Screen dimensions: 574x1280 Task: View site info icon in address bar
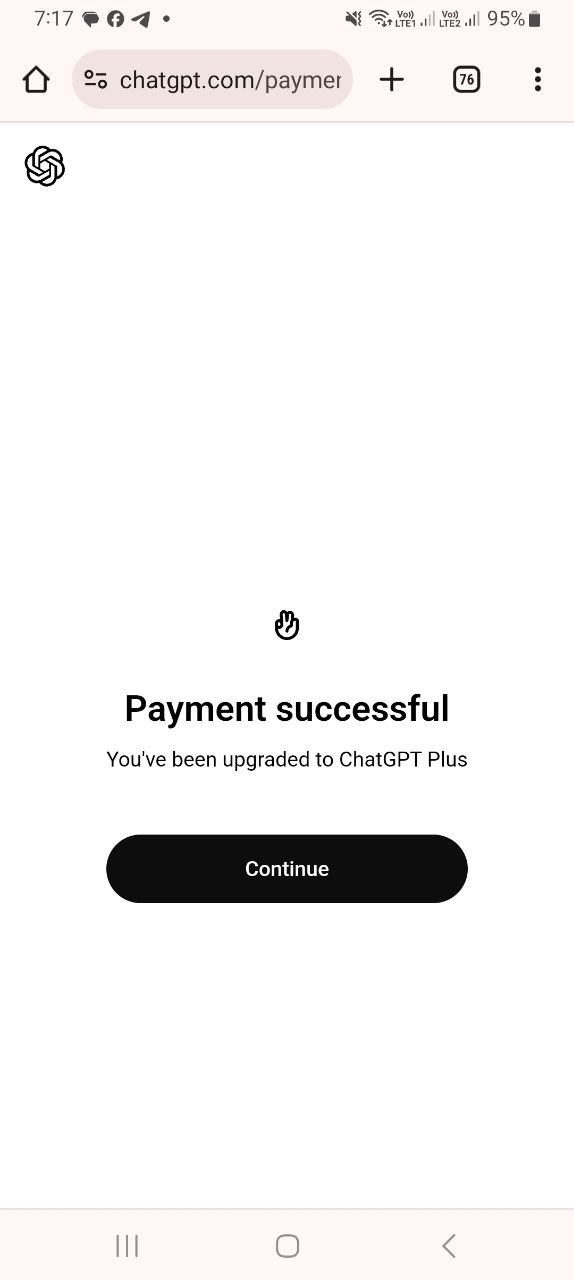(95, 80)
